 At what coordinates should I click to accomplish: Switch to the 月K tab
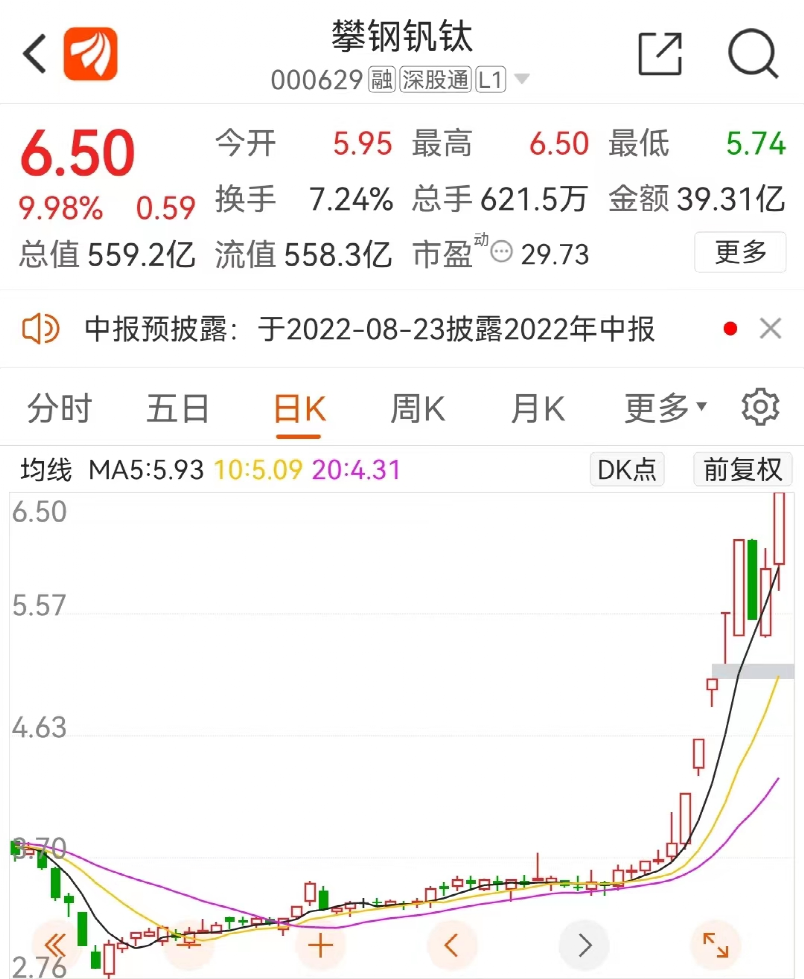538,408
